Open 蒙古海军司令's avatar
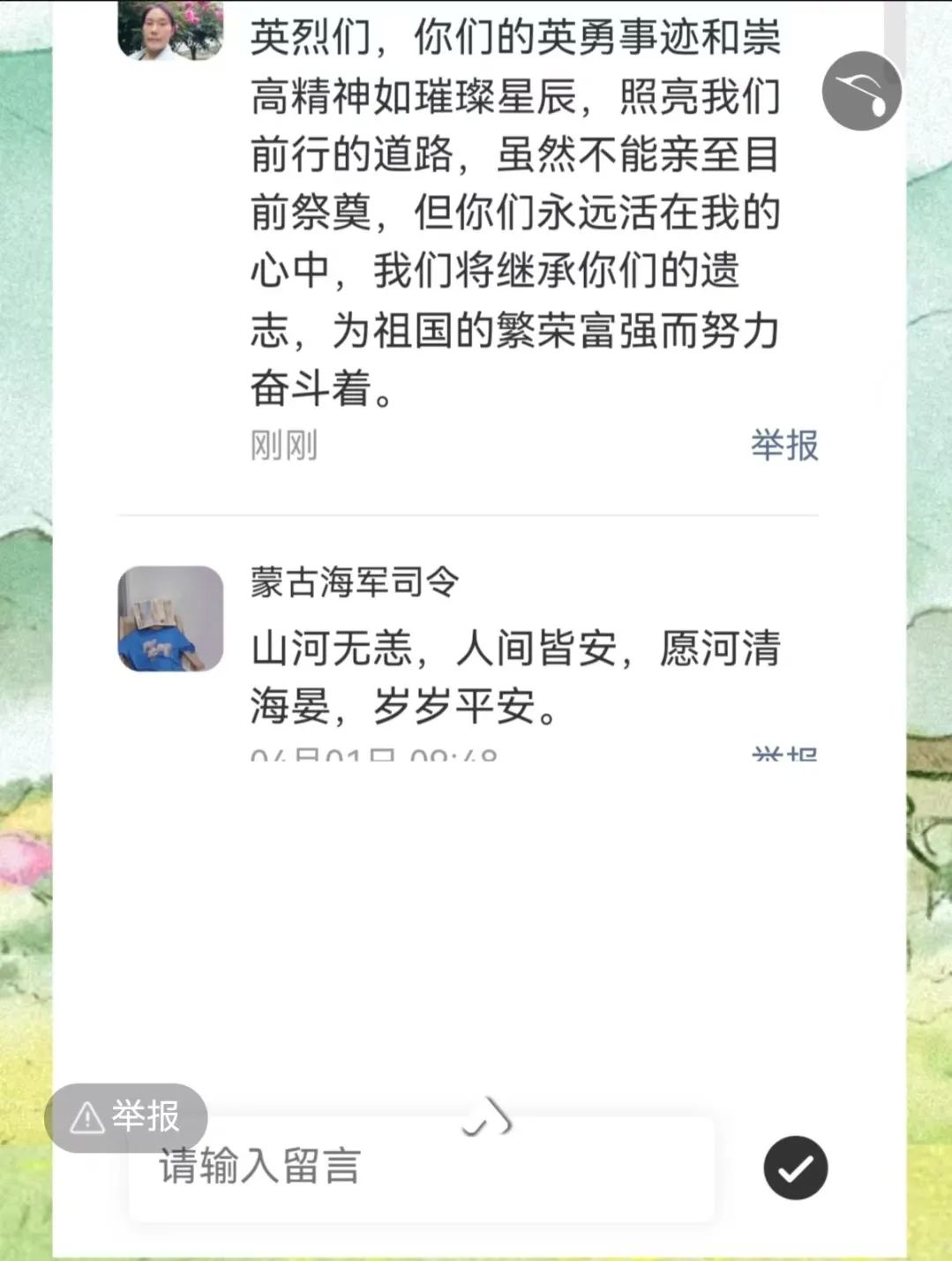 tap(170, 619)
